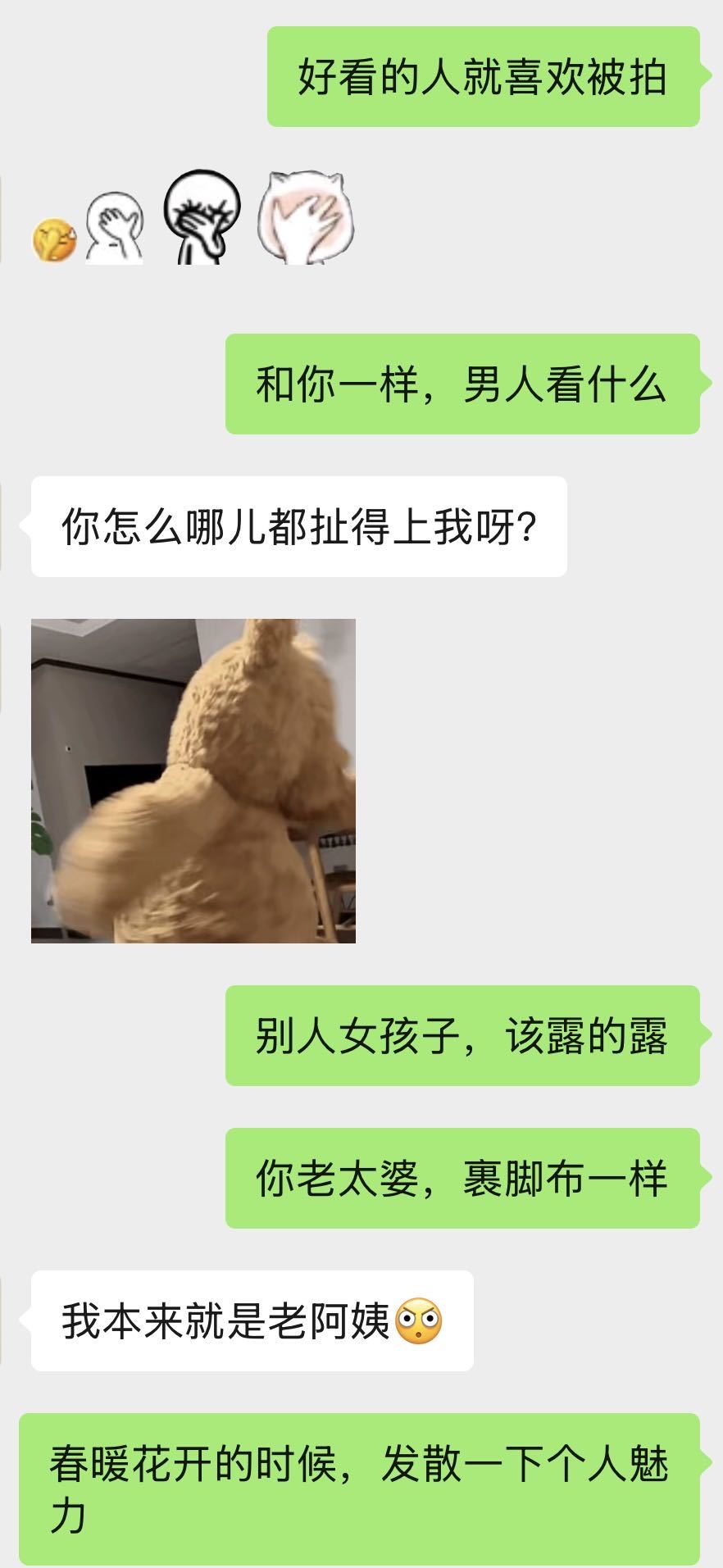The width and height of the screenshot is (723, 1568).
Task: Open the teddy bear sticker image
Action: (193, 780)
